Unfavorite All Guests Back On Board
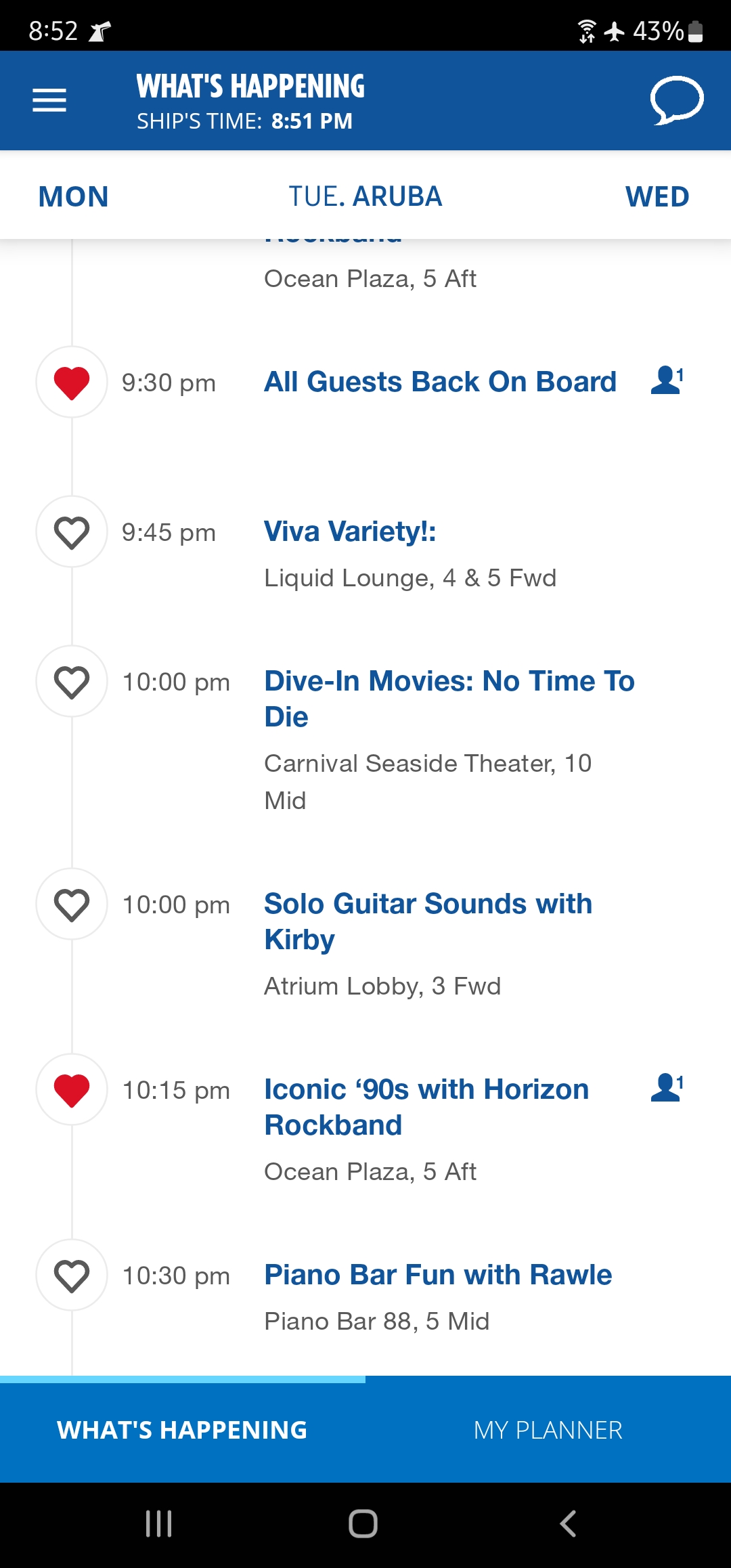Image resolution: width=731 pixels, height=1568 pixels. pyautogui.click(x=72, y=383)
